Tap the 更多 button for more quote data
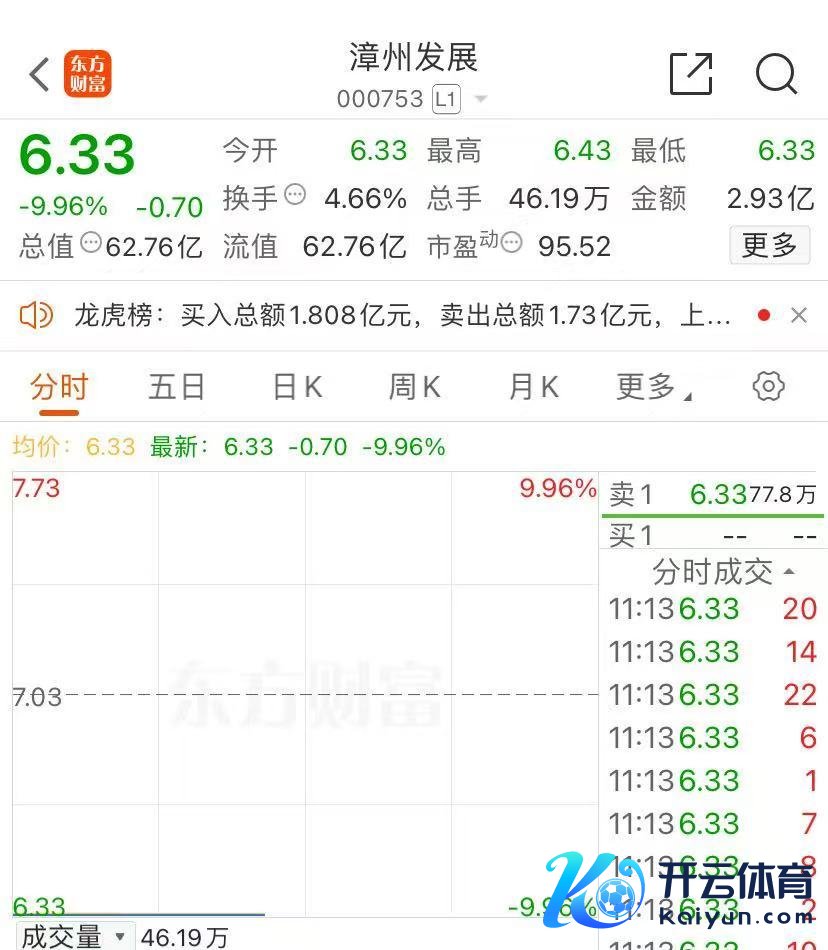The image size is (828, 950). 769,245
